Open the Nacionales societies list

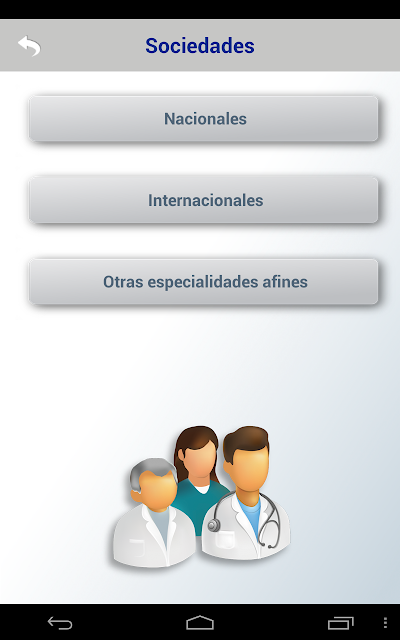pyautogui.click(x=203, y=119)
